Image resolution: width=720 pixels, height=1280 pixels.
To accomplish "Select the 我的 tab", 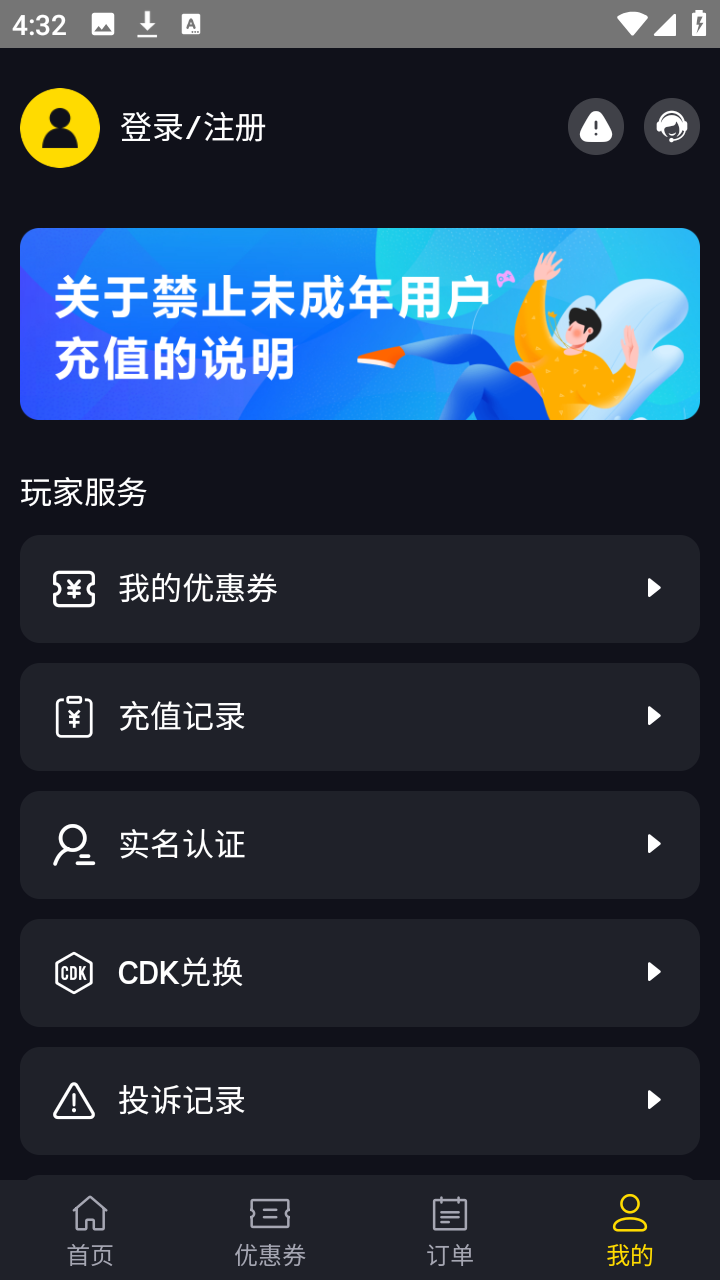I will click(630, 1231).
